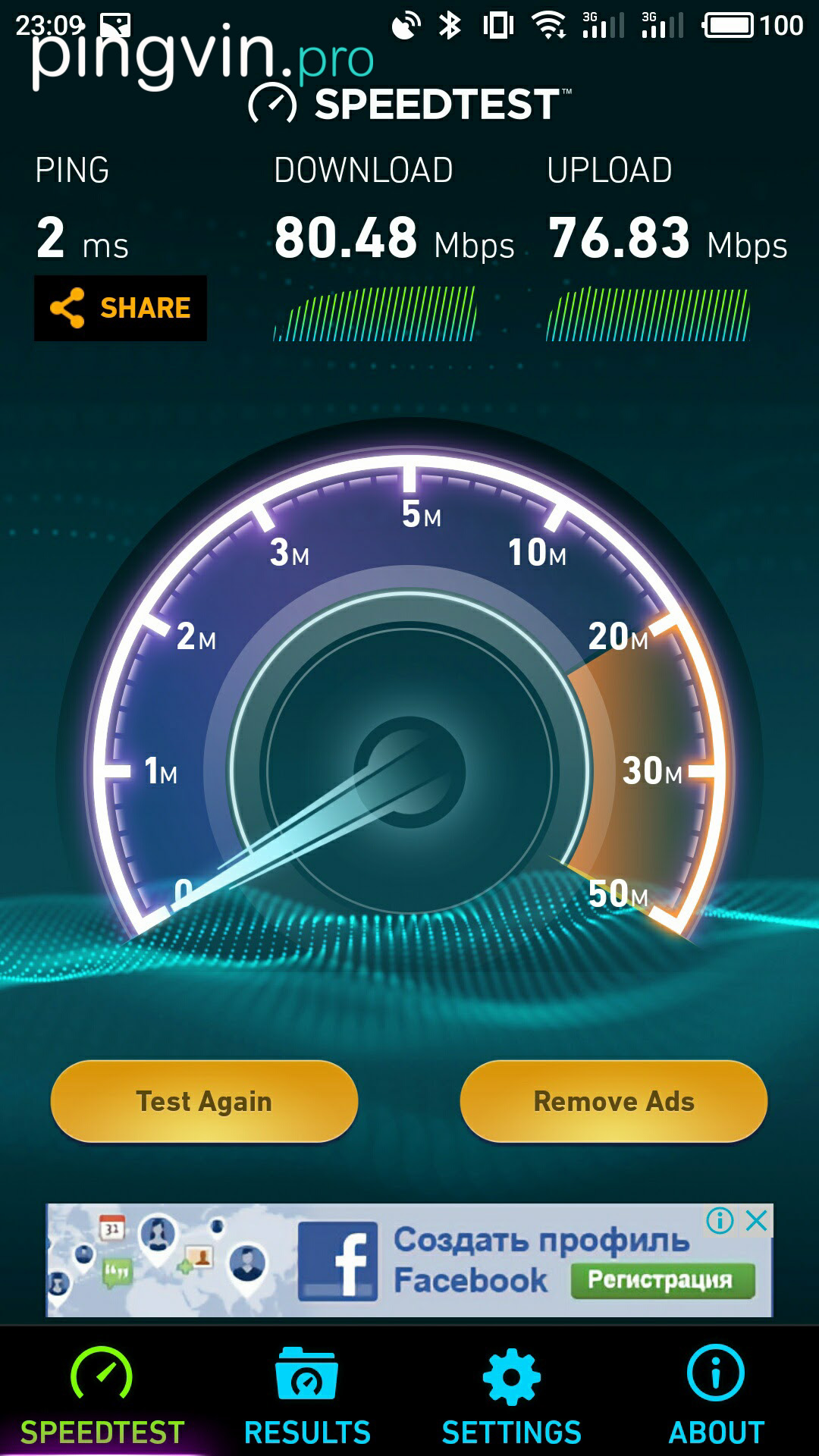Open the Results tab
The width and height of the screenshot is (819, 1456).
(307, 1395)
